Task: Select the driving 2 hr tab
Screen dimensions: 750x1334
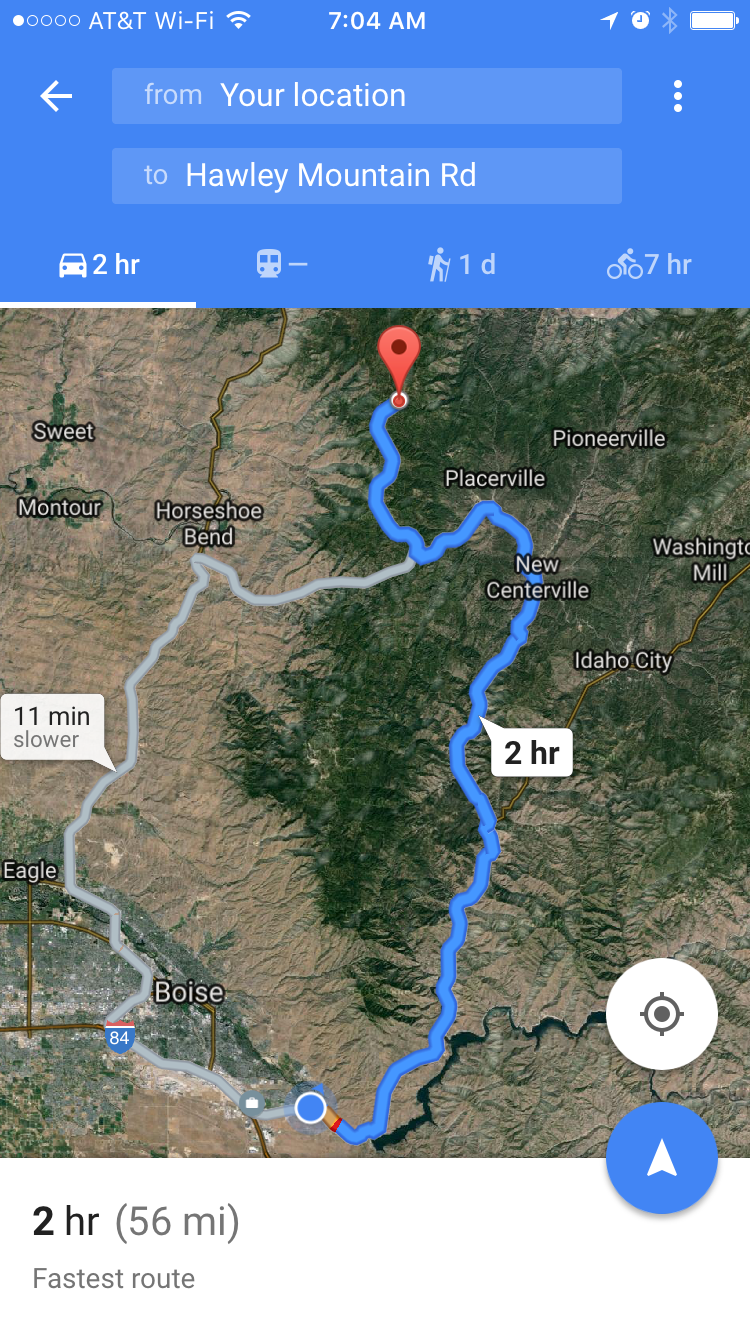Action: (98, 265)
